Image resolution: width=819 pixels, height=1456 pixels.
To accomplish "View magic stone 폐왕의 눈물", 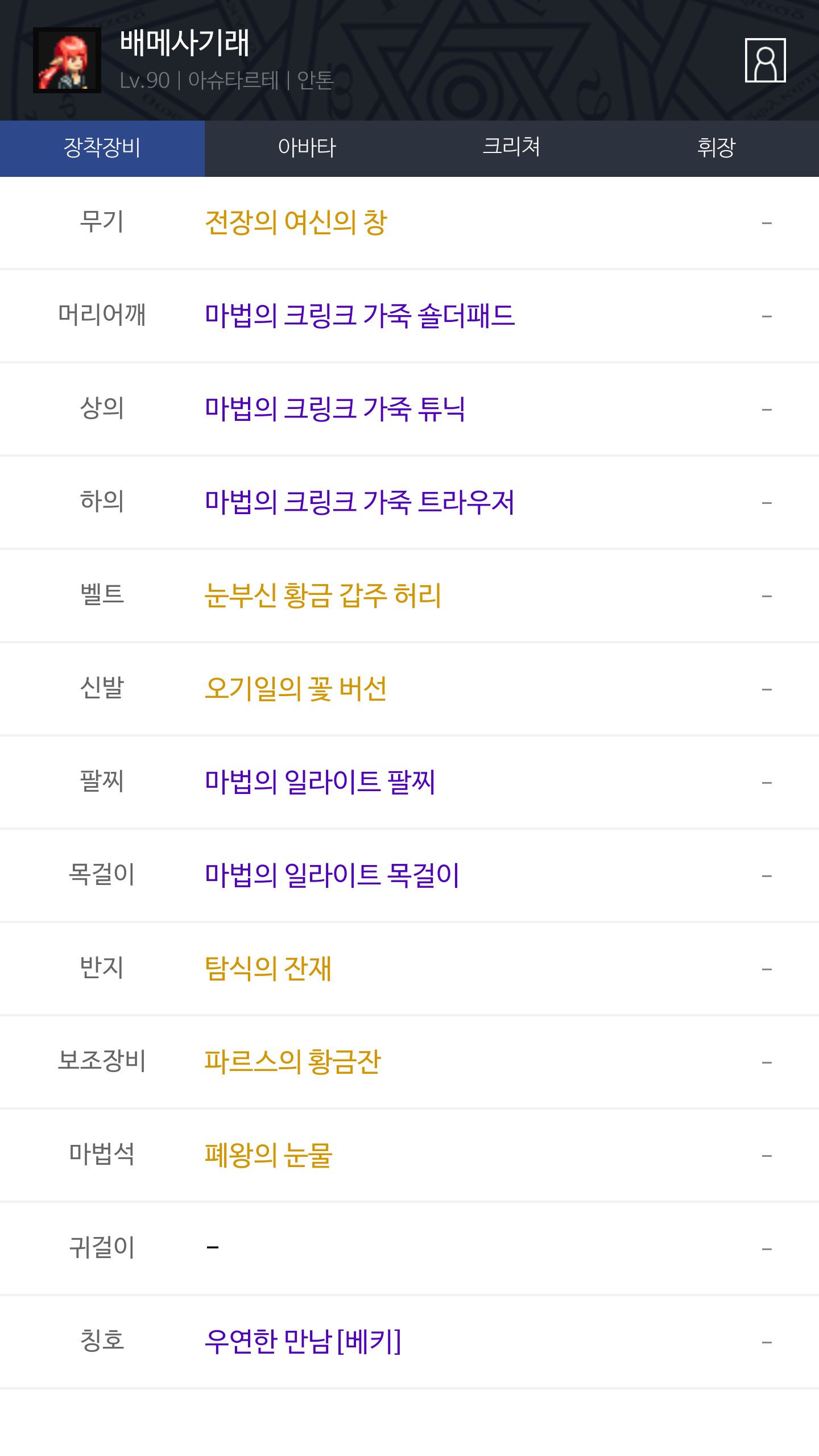I will 268,1155.
